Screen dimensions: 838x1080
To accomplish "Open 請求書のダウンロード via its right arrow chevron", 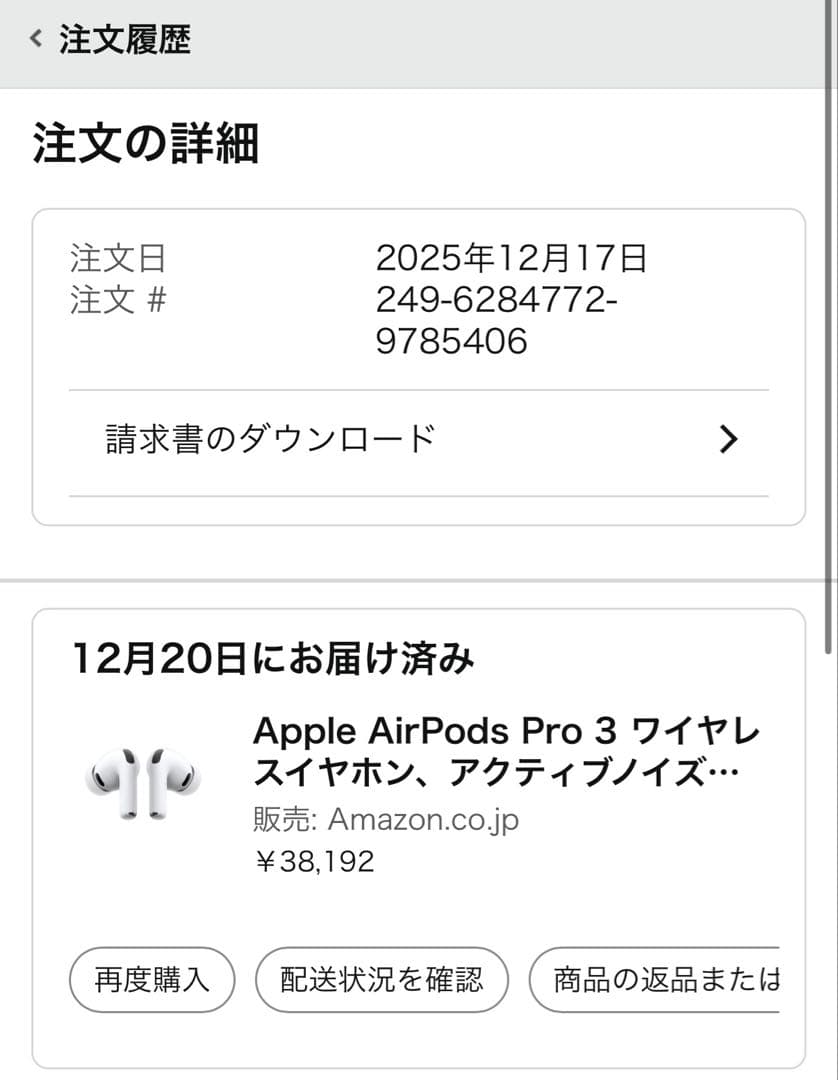I will coord(729,438).
